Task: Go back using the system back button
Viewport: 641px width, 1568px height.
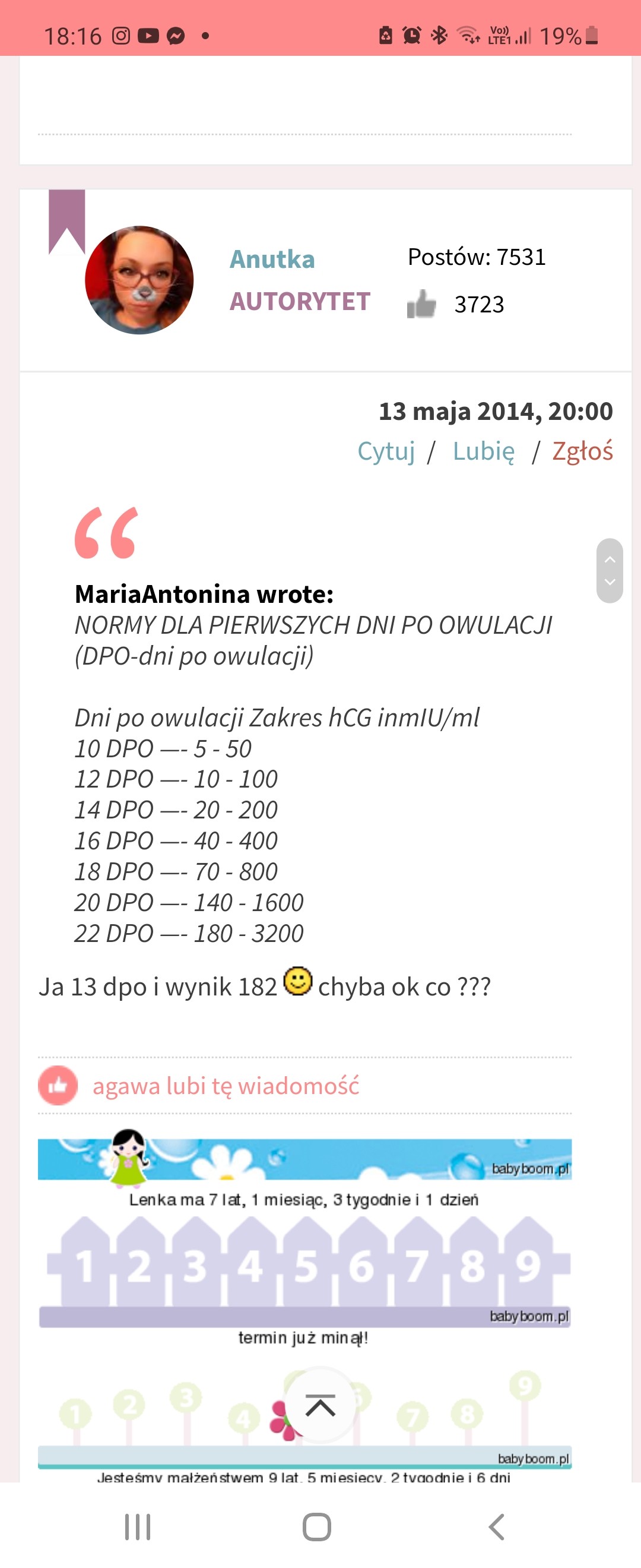Action: pyautogui.click(x=496, y=1526)
